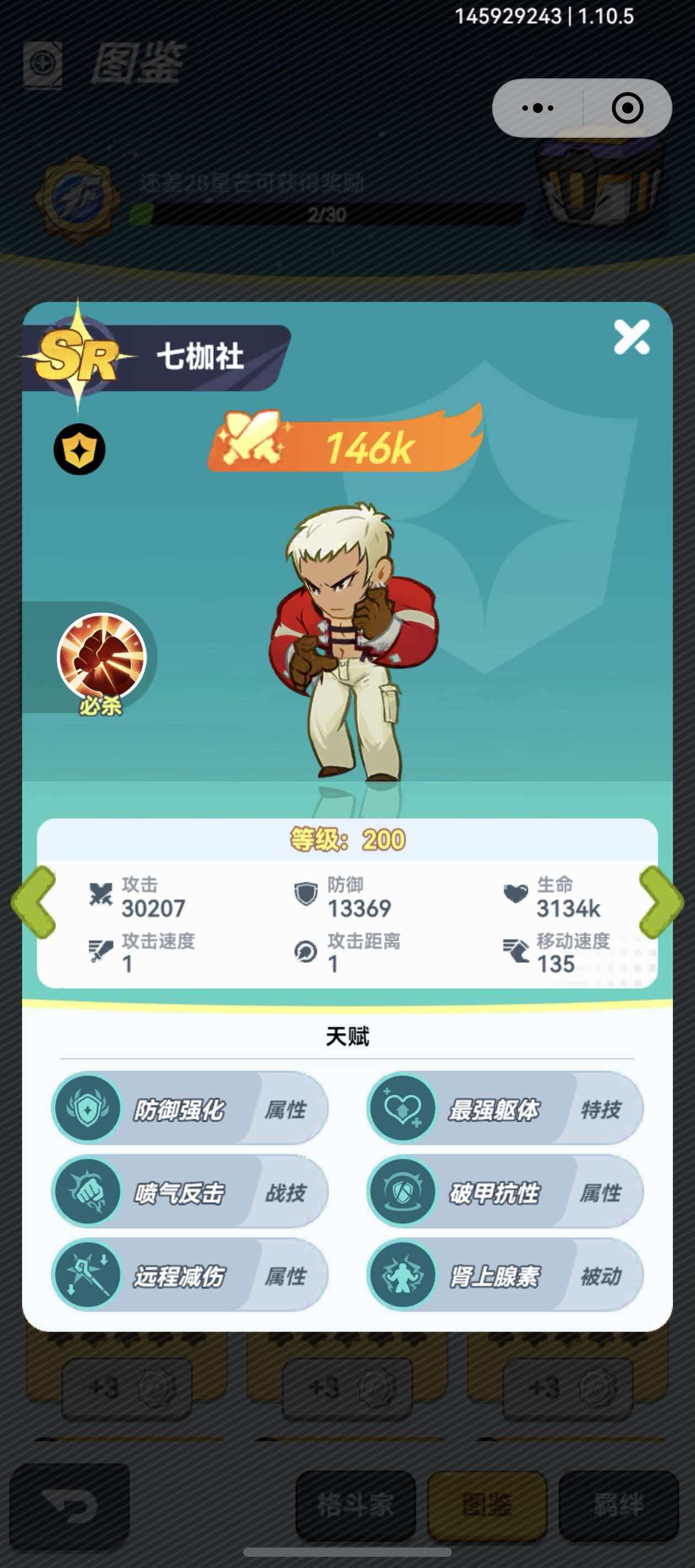Open the 防御强化 talent details
Image resolution: width=695 pixels, height=1568 pixels.
pyautogui.click(x=189, y=1108)
